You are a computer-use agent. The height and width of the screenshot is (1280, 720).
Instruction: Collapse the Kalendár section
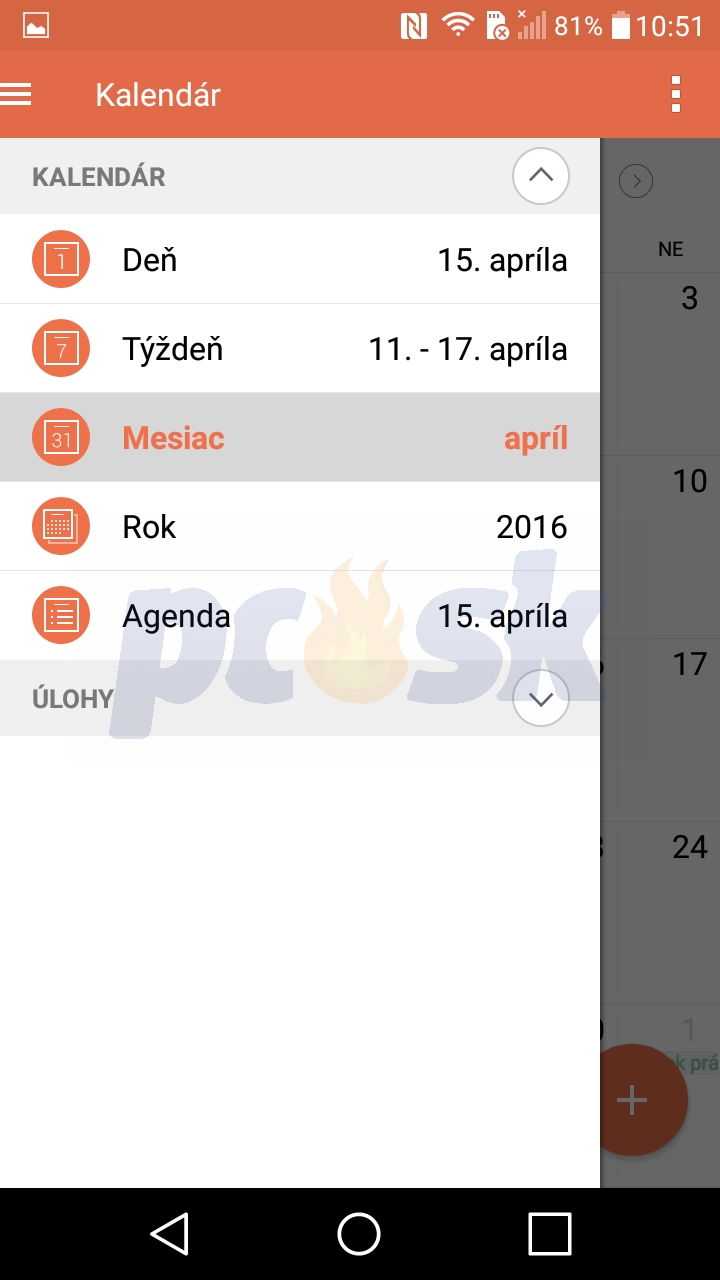point(541,176)
